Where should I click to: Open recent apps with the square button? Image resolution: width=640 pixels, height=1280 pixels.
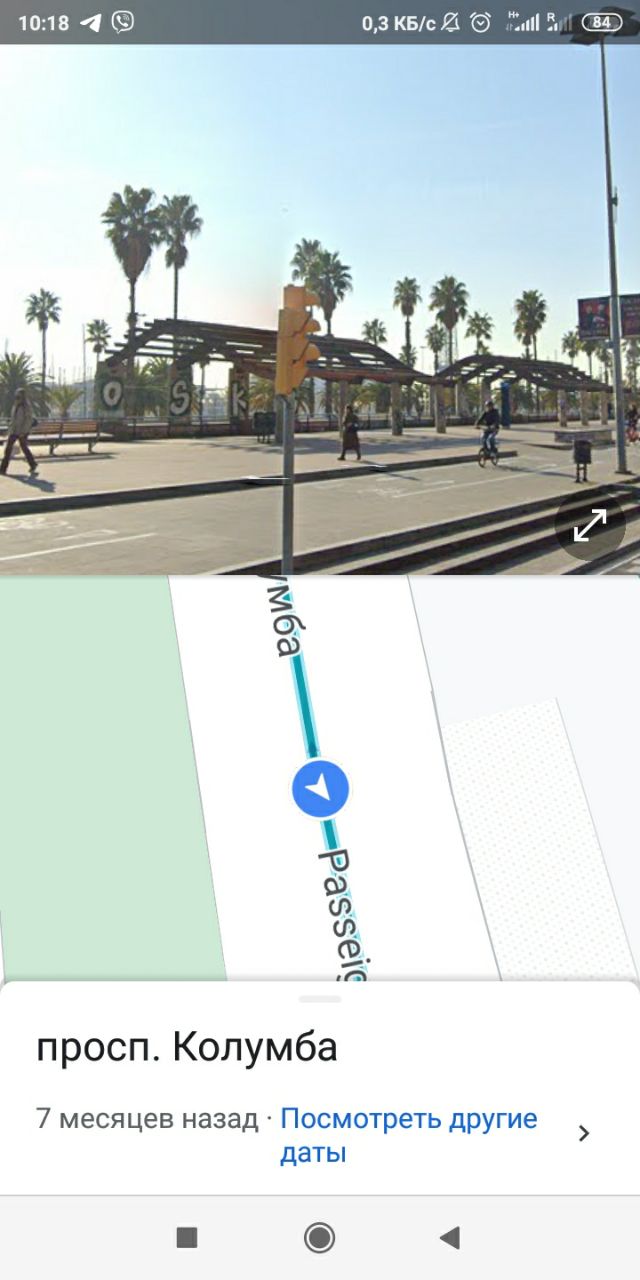[187, 1238]
